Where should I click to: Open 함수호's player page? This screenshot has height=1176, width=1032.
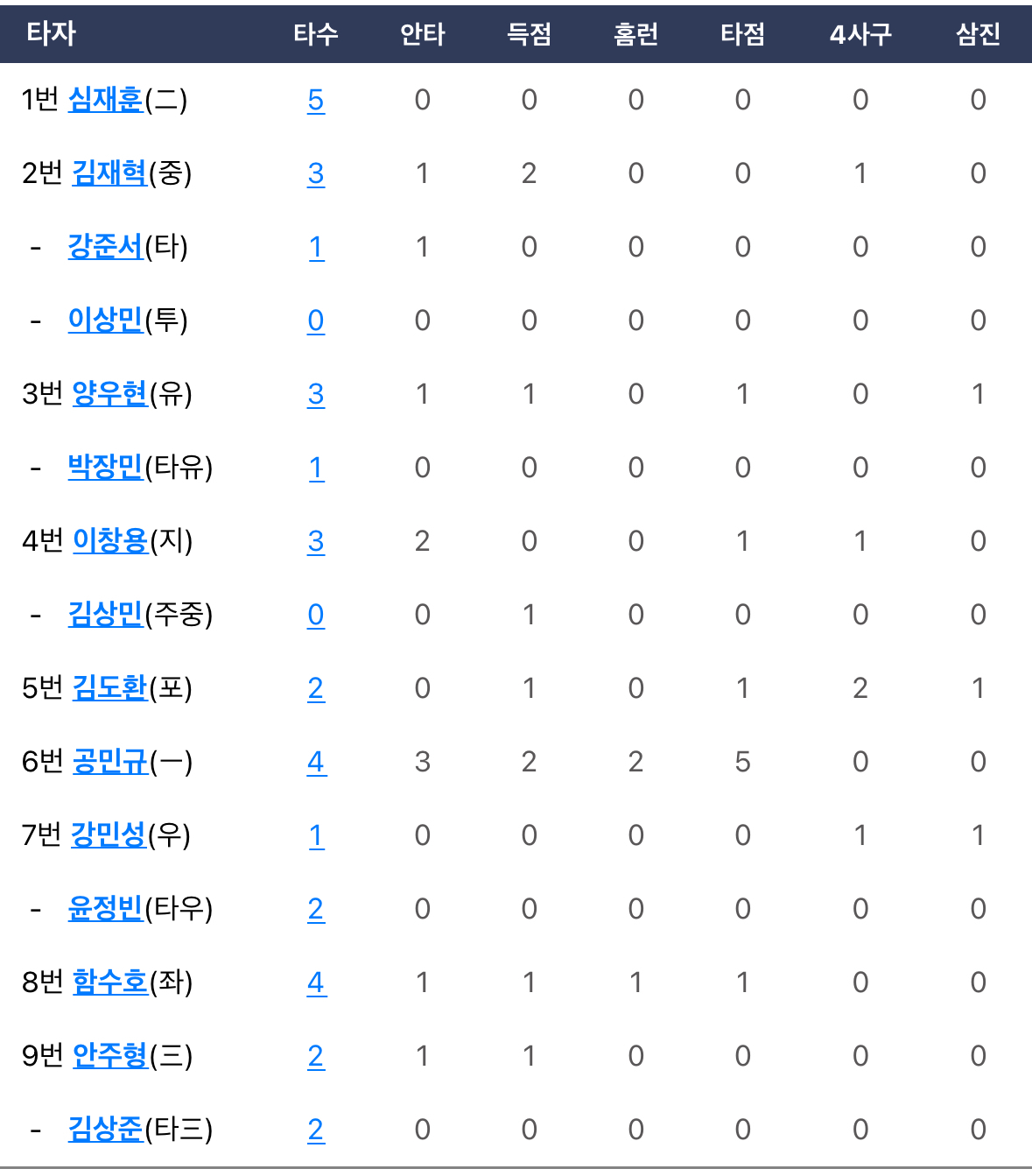point(109,982)
